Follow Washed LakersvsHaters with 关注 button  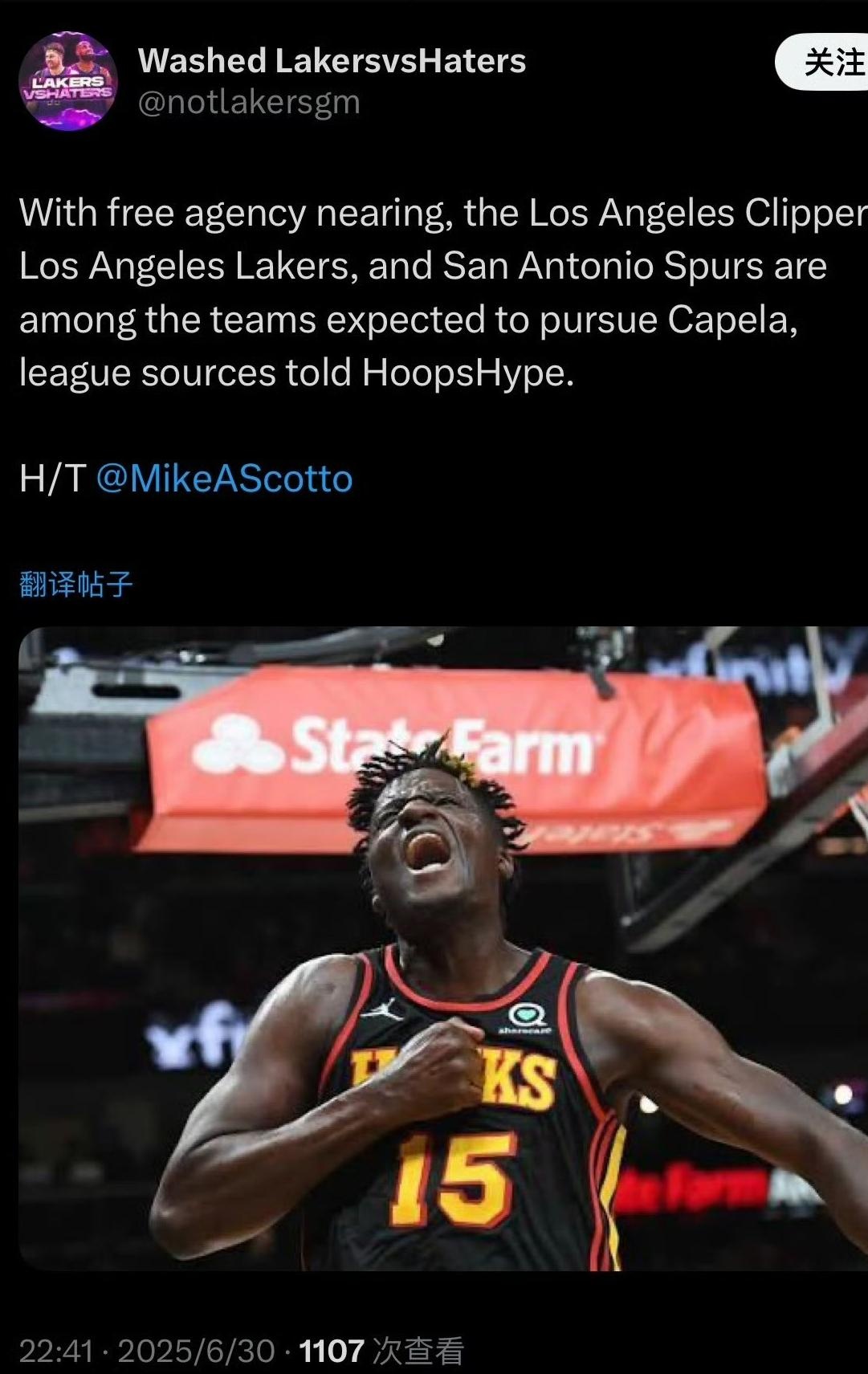coord(827,63)
